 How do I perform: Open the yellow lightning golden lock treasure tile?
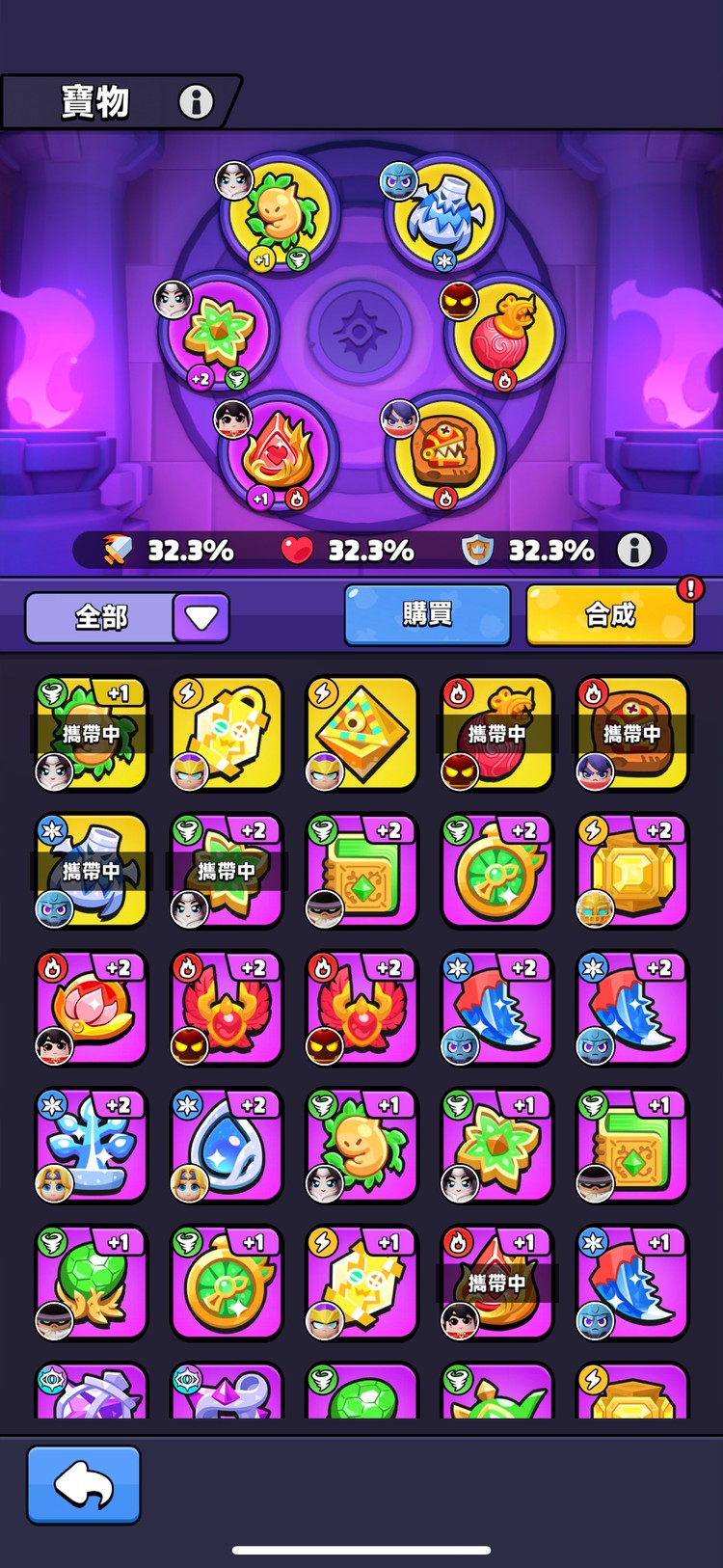(227, 733)
